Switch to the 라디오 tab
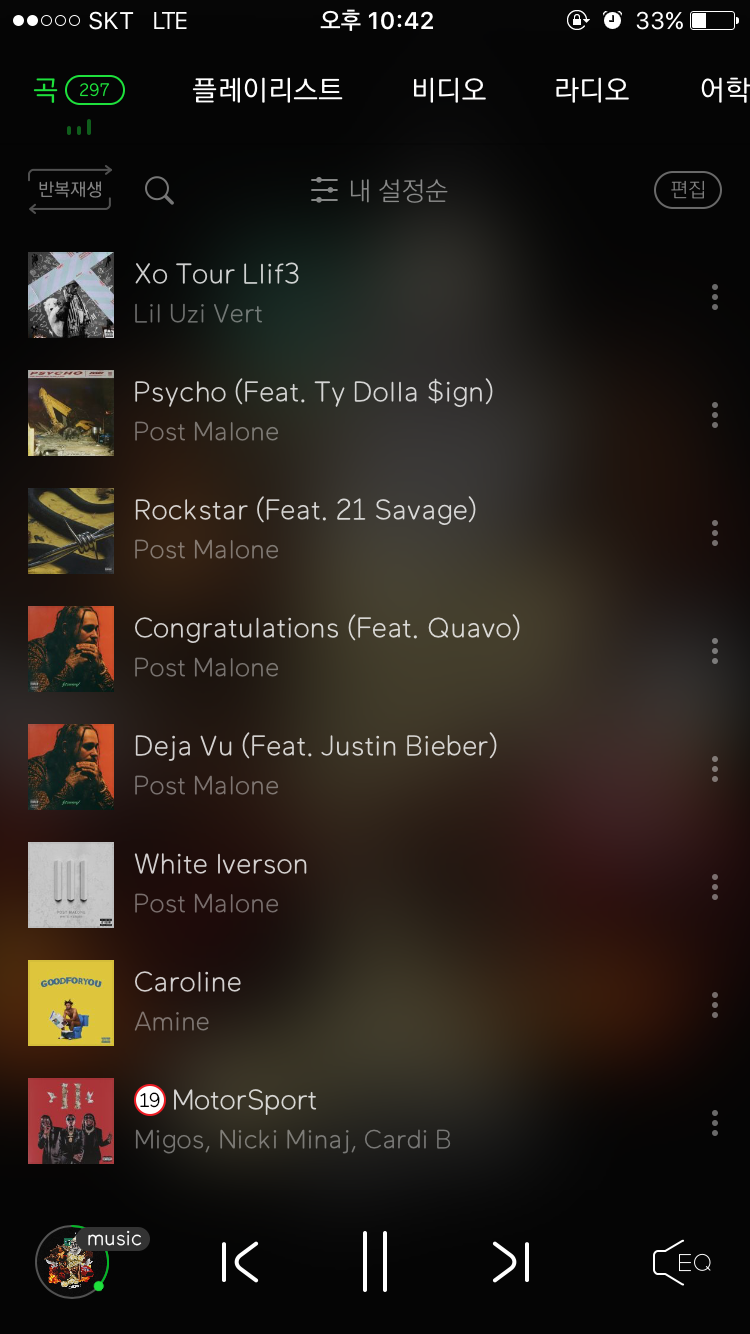The width and height of the screenshot is (750, 1334). pyautogui.click(x=592, y=90)
